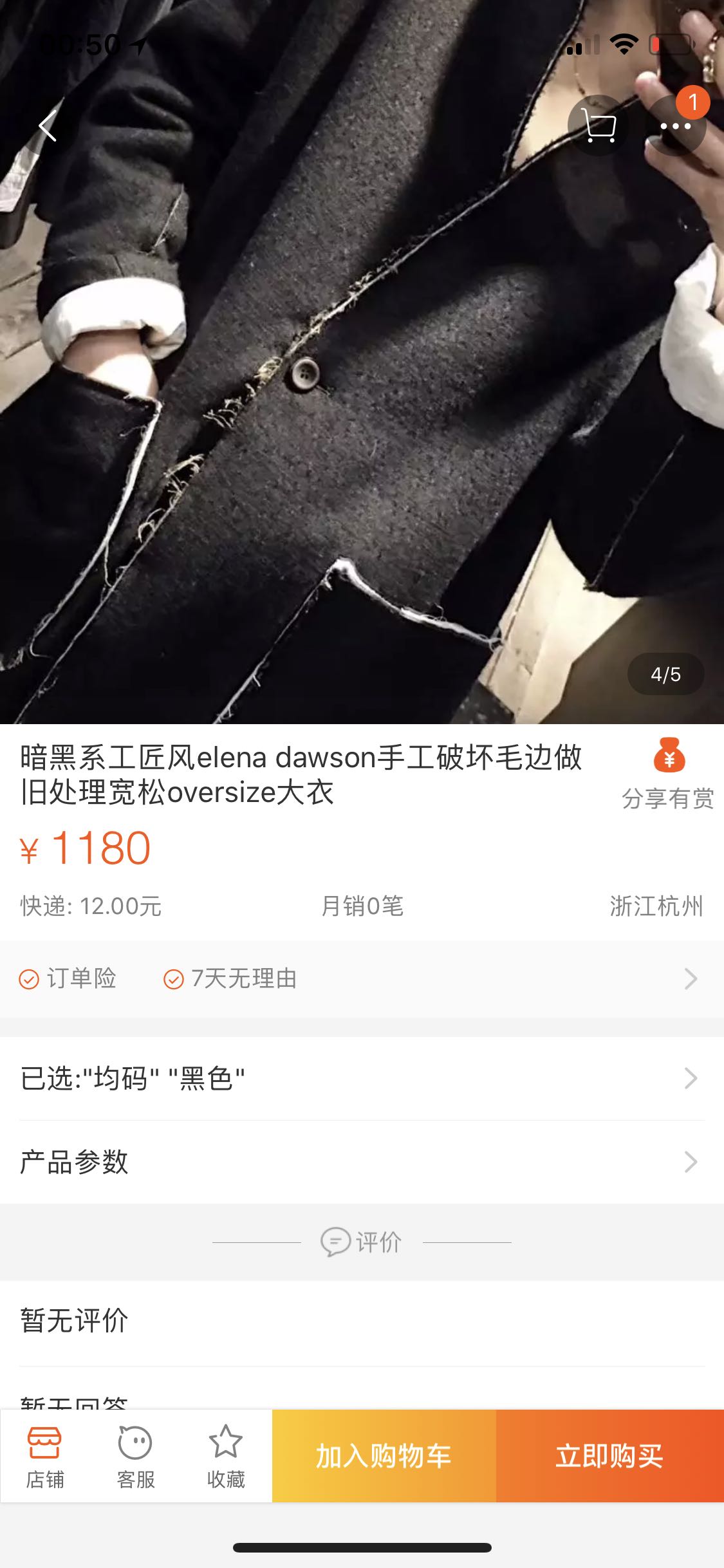Add item to favorites with 收藏
724x1568 pixels.
[x=226, y=1455]
